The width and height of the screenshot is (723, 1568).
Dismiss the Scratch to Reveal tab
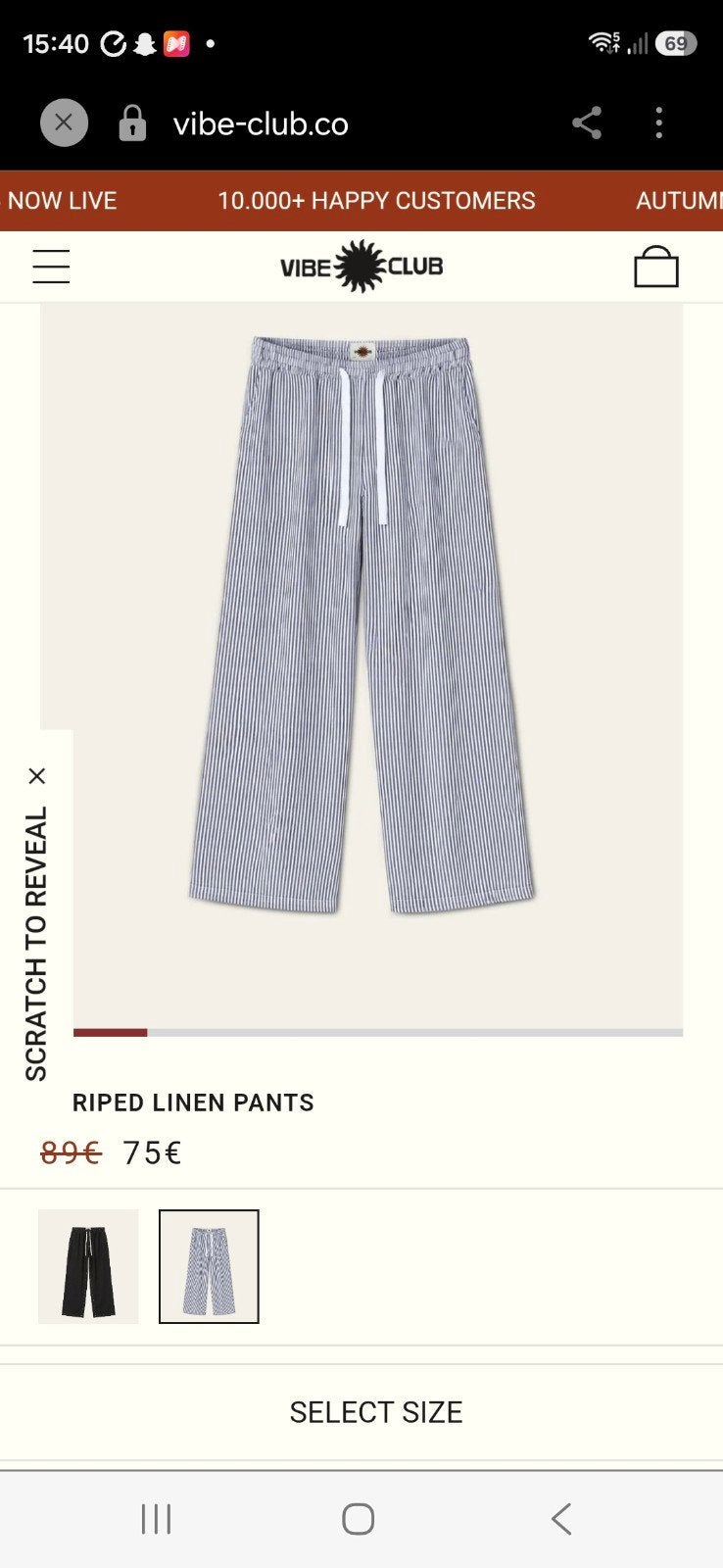click(x=37, y=776)
